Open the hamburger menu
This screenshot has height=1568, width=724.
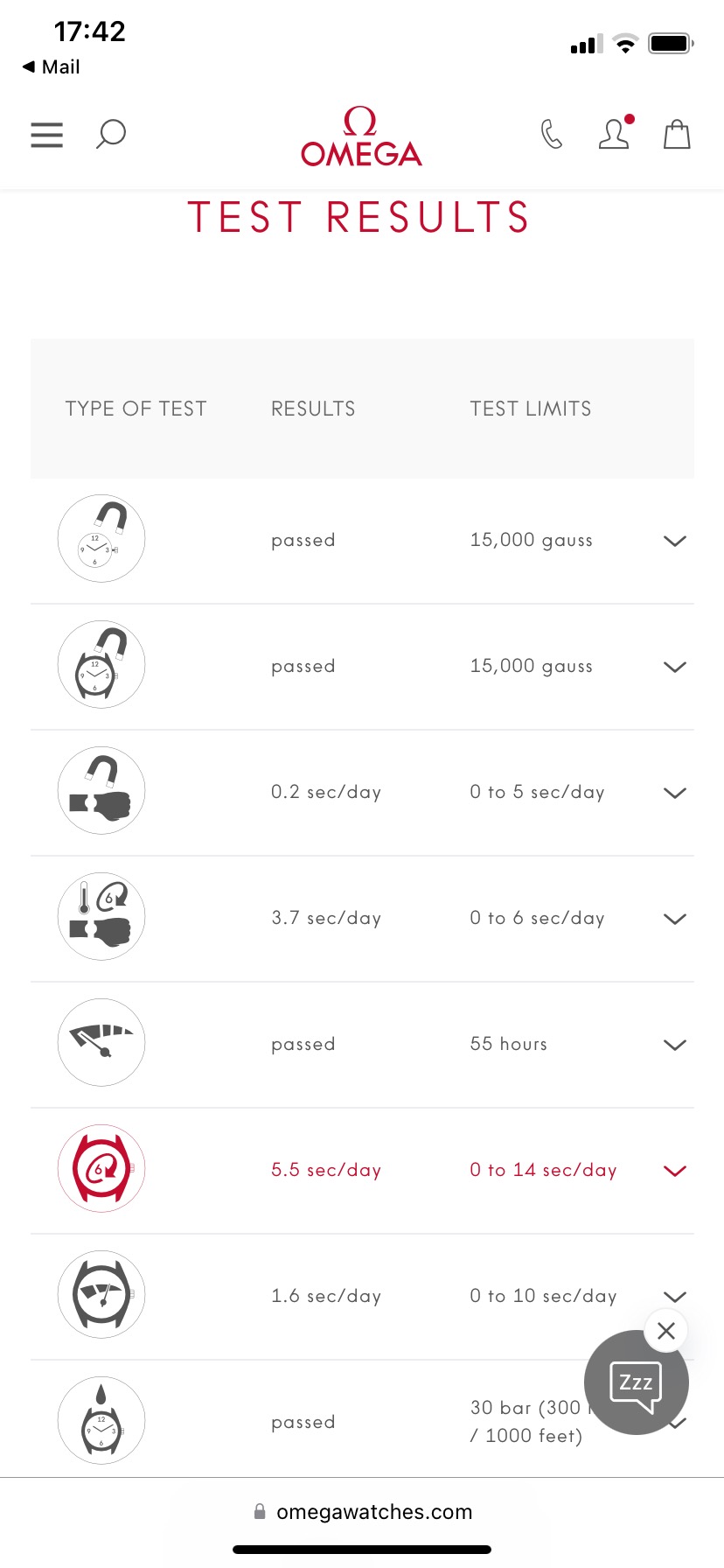(x=46, y=135)
